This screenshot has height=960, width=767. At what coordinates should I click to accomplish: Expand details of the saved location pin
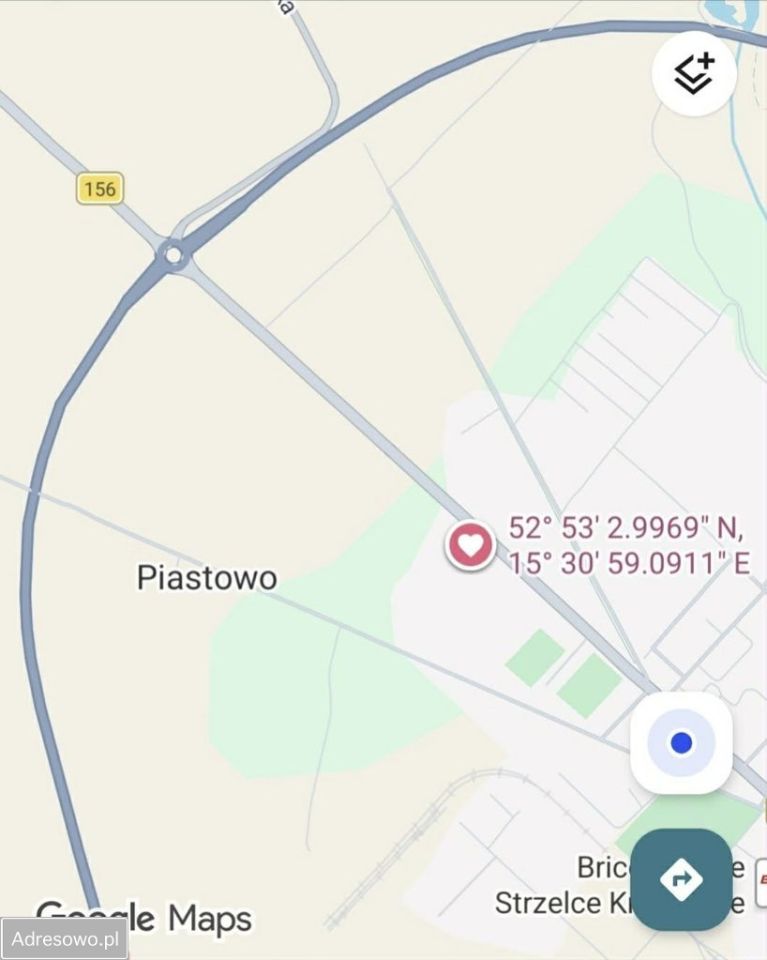tap(470, 546)
